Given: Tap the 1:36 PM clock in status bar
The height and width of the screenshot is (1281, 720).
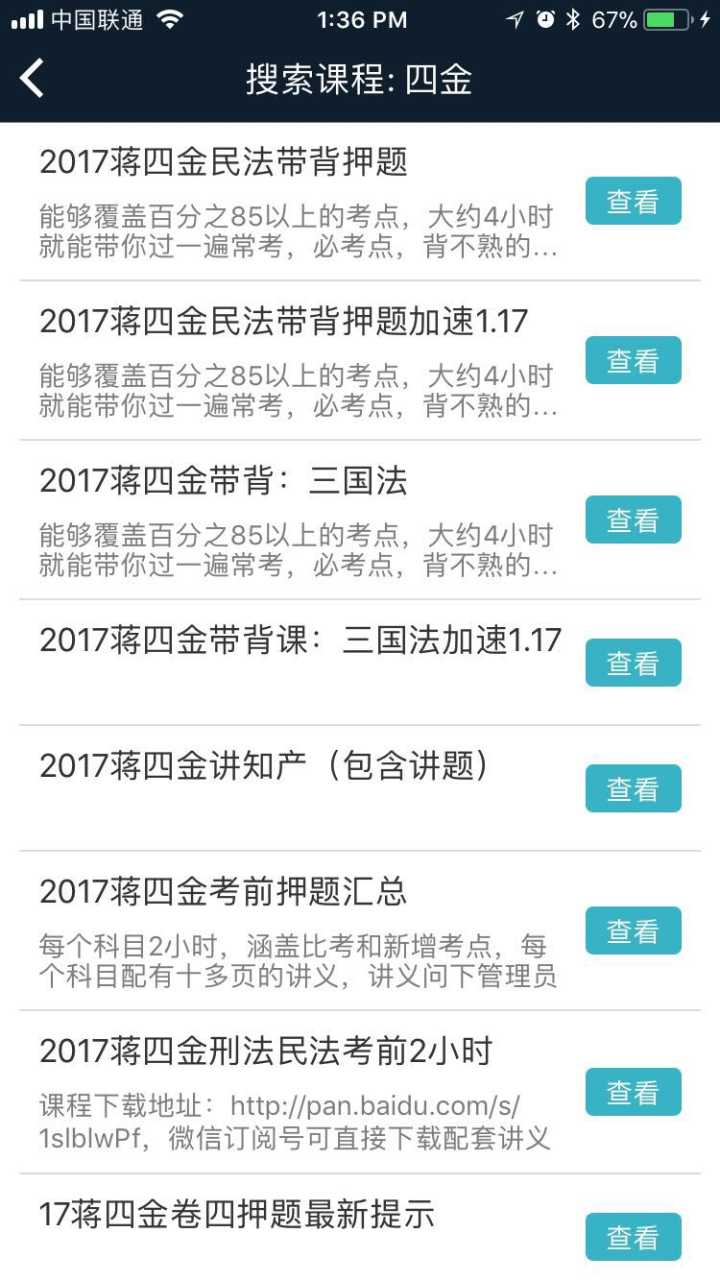Looking at the screenshot, I should point(362,18).
